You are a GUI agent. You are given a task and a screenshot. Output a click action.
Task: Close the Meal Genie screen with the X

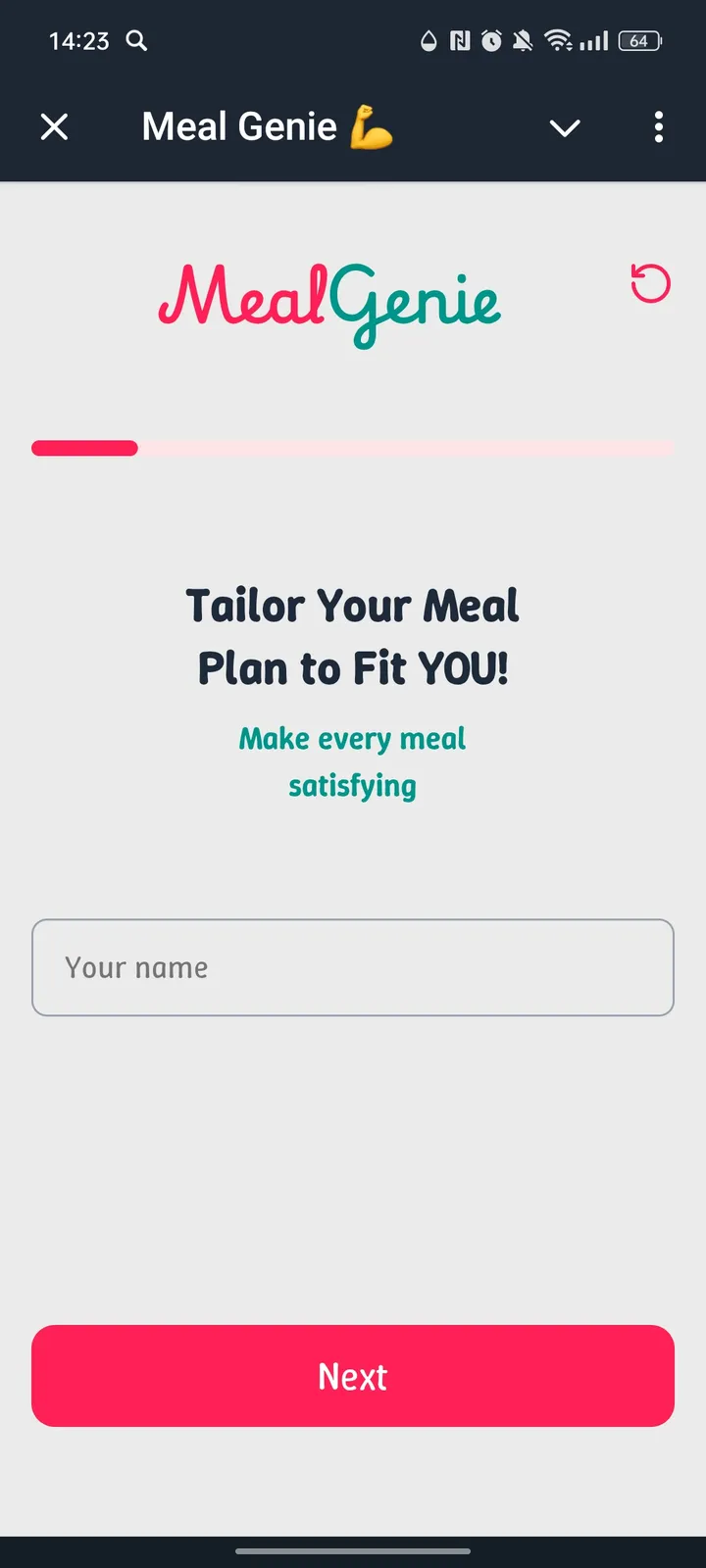[x=55, y=127]
